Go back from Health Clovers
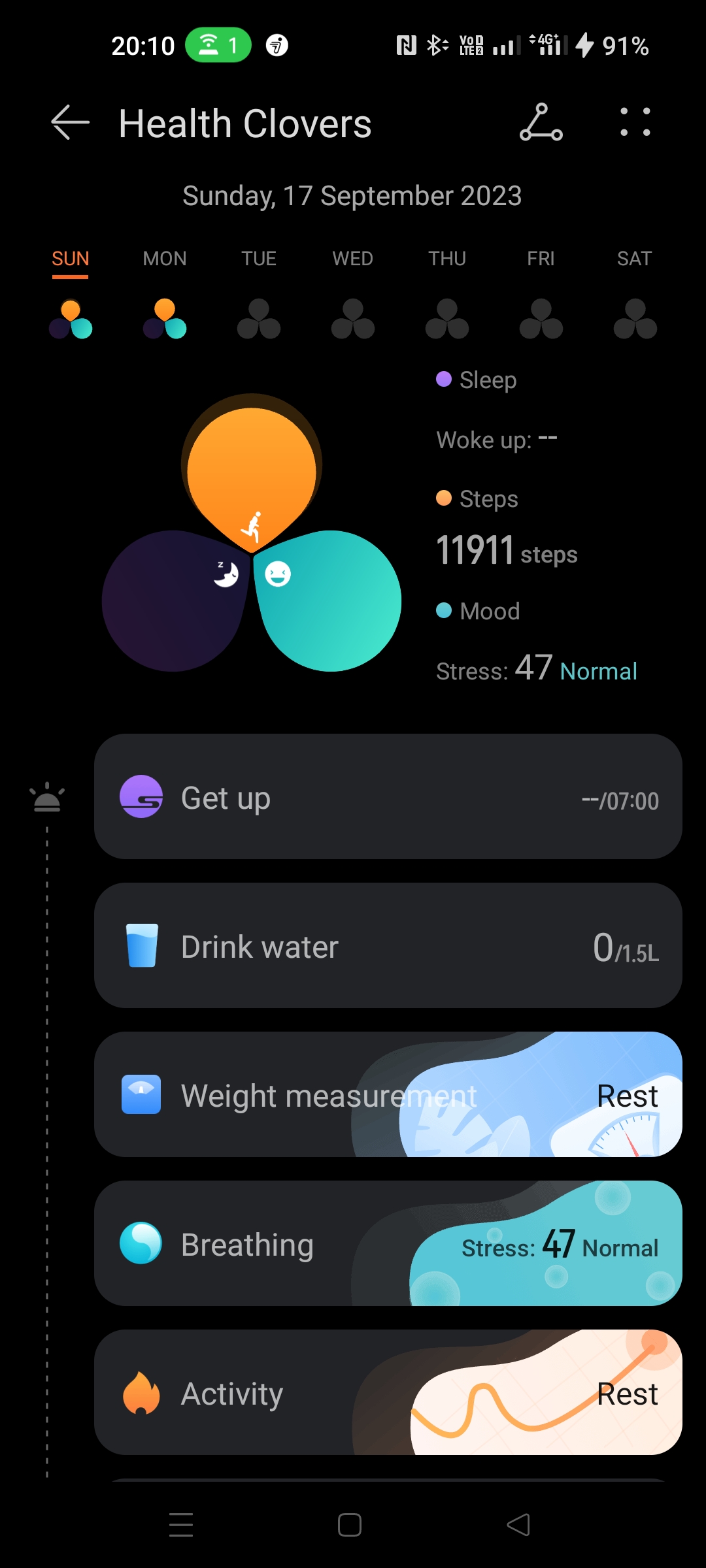The image size is (706, 1568). point(70,123)
